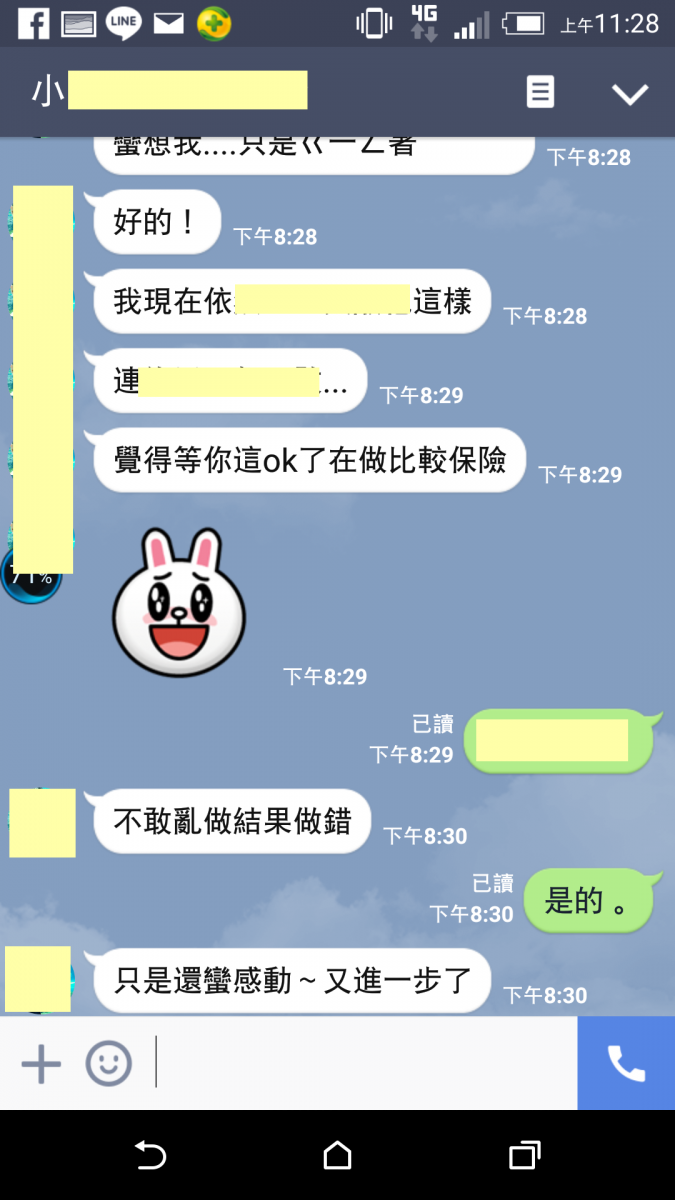Expand the chat options chevron menu
The height and width of the screenshot is (1200, 675).
(x=630, y=94)
